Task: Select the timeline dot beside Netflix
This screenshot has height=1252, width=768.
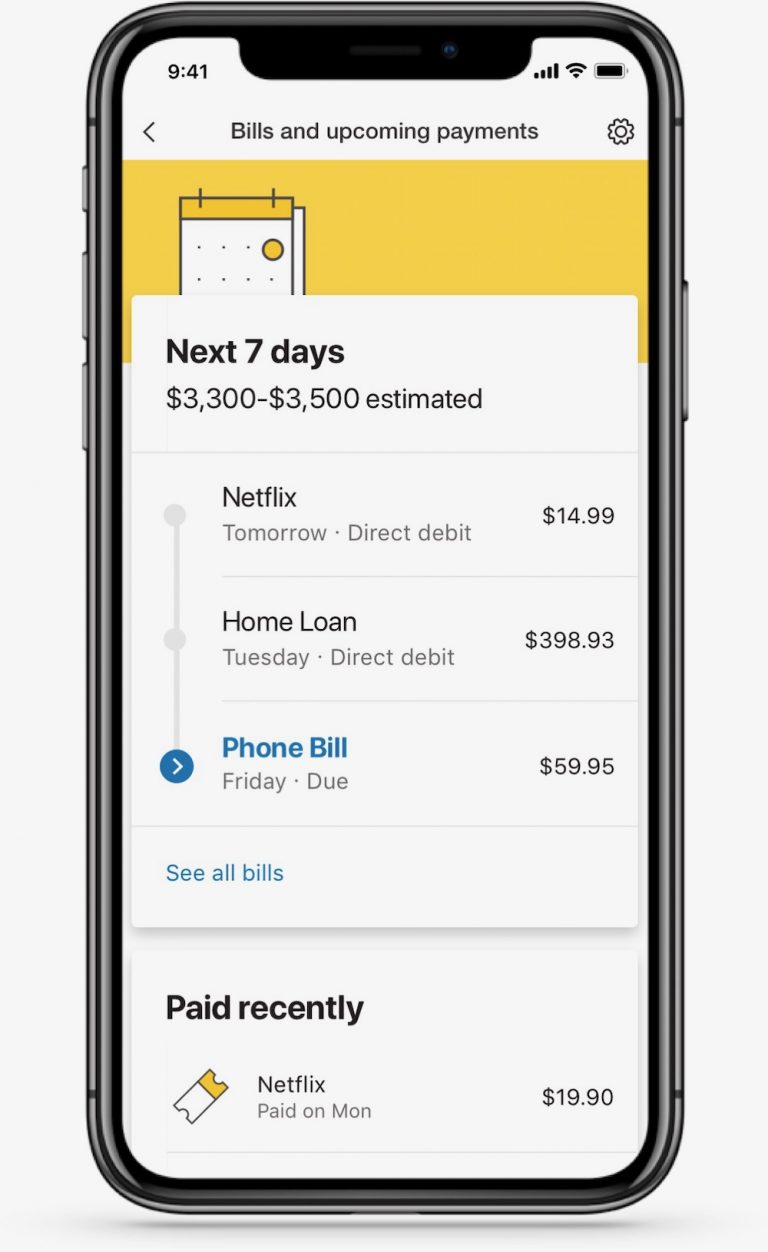Action: [177, 514]
